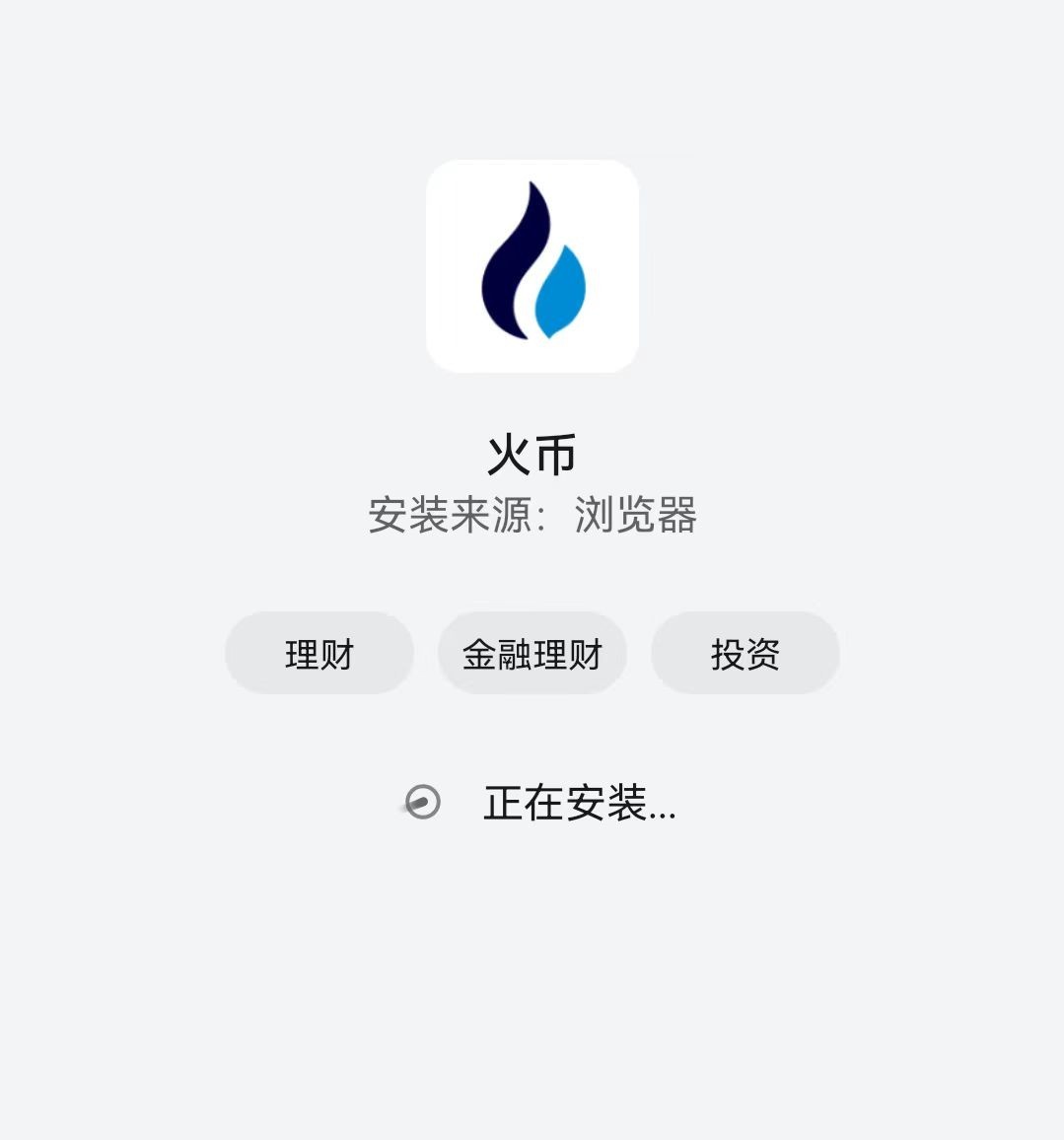The width and height of the screenshot is (1064, 1140).
Task: Toggle the 金融理财 category pill
Action: tap(532, 653)
